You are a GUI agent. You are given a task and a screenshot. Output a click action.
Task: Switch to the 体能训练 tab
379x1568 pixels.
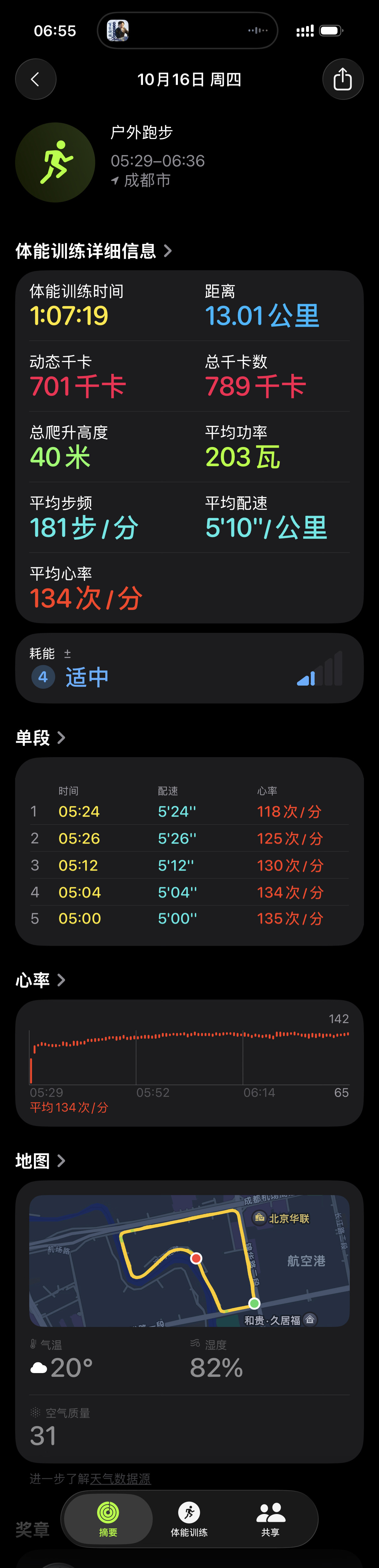click(189, 1519)
